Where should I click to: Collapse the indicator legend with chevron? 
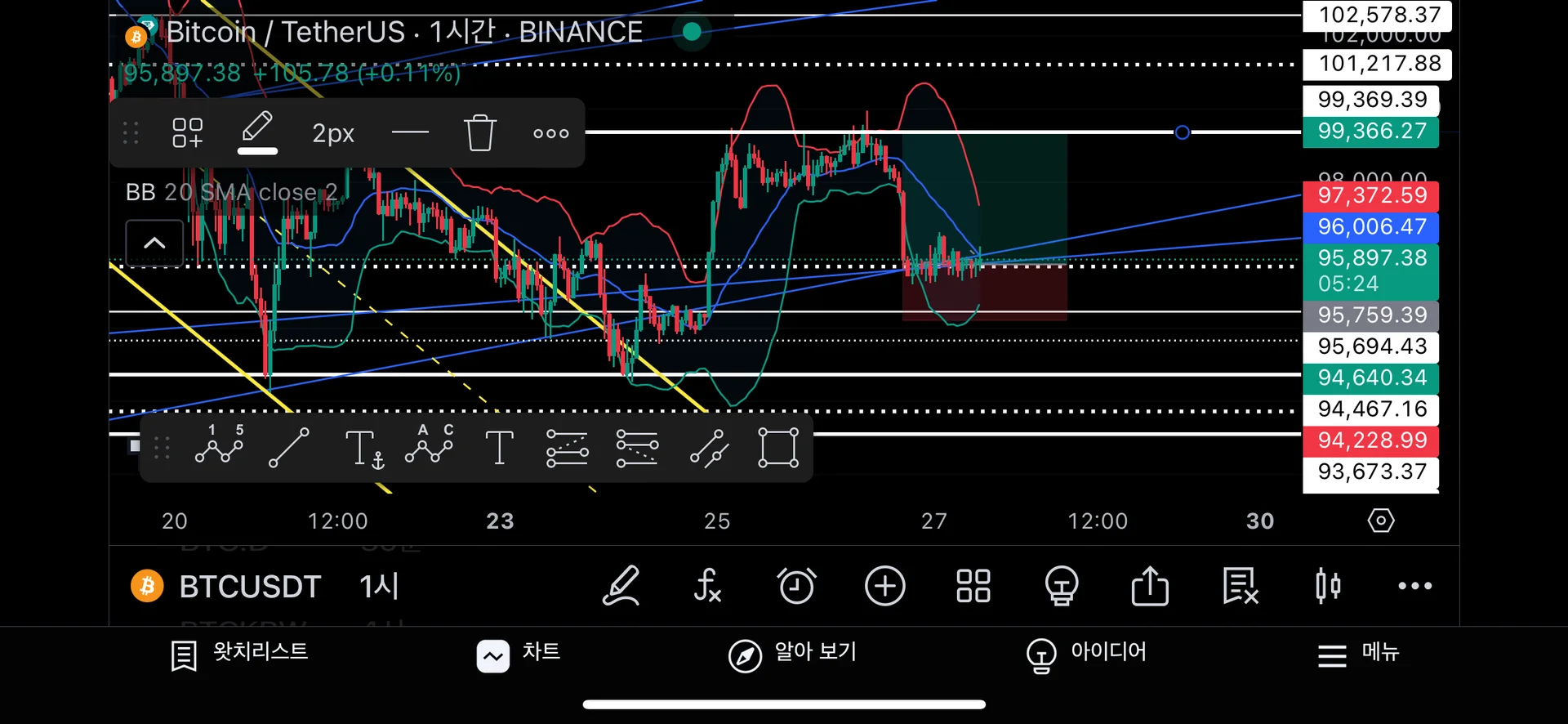(x=154, y=243)
